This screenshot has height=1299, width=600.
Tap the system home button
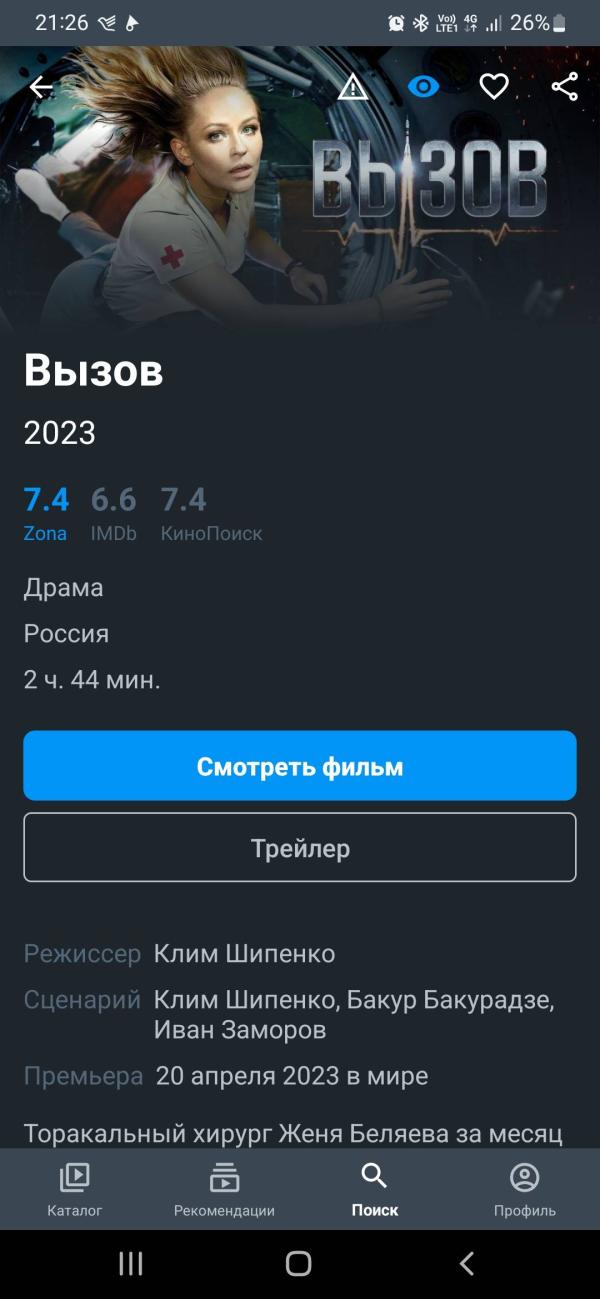point(299,1264)
